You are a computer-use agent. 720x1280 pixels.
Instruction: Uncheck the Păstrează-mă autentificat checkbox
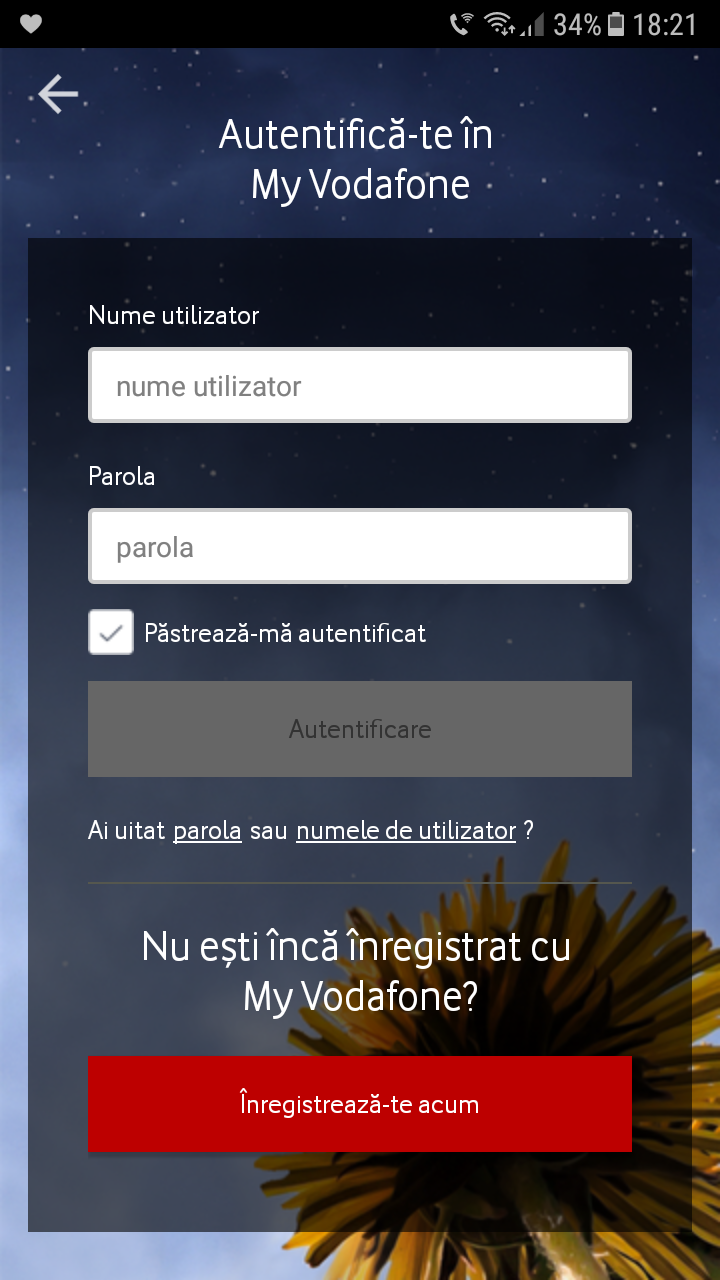111,633
